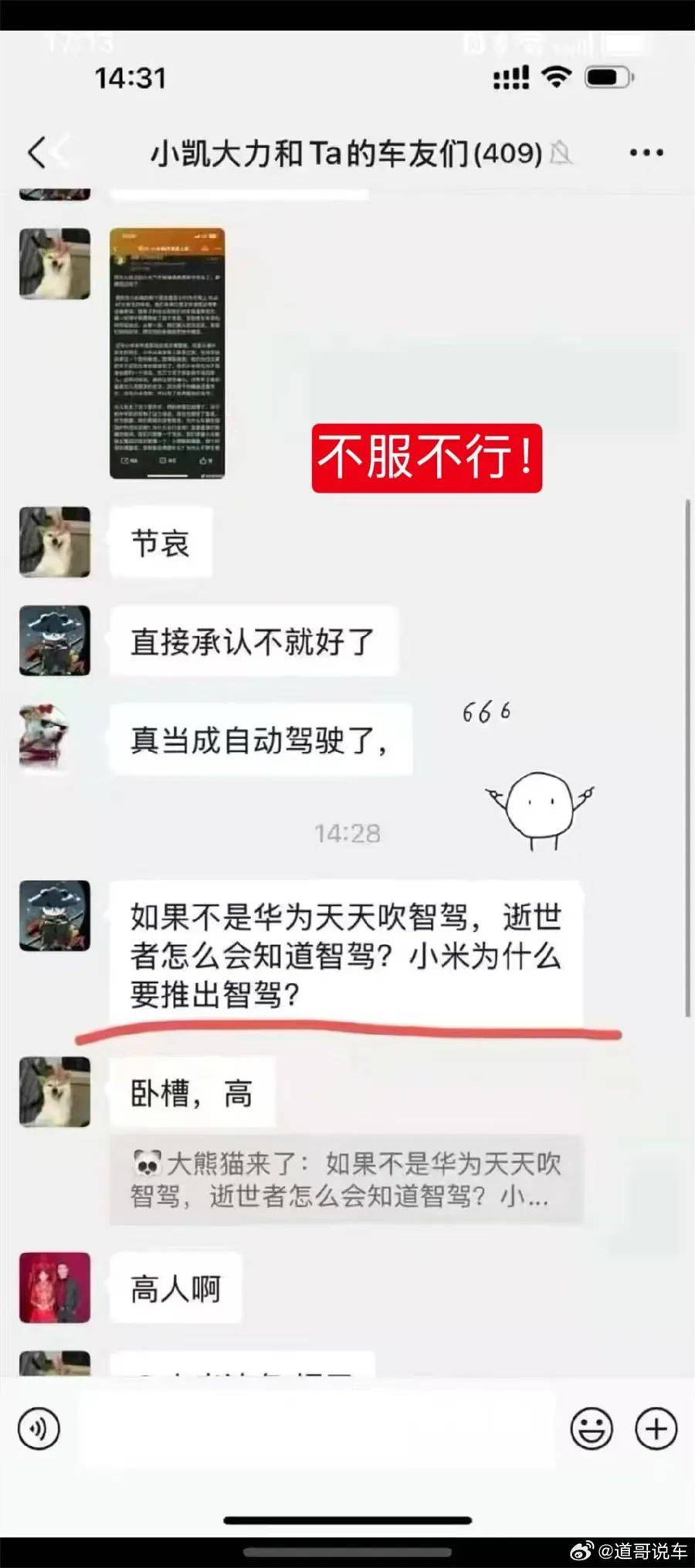Tap the avatar beside the 高人啊 message

[55, 1288]
